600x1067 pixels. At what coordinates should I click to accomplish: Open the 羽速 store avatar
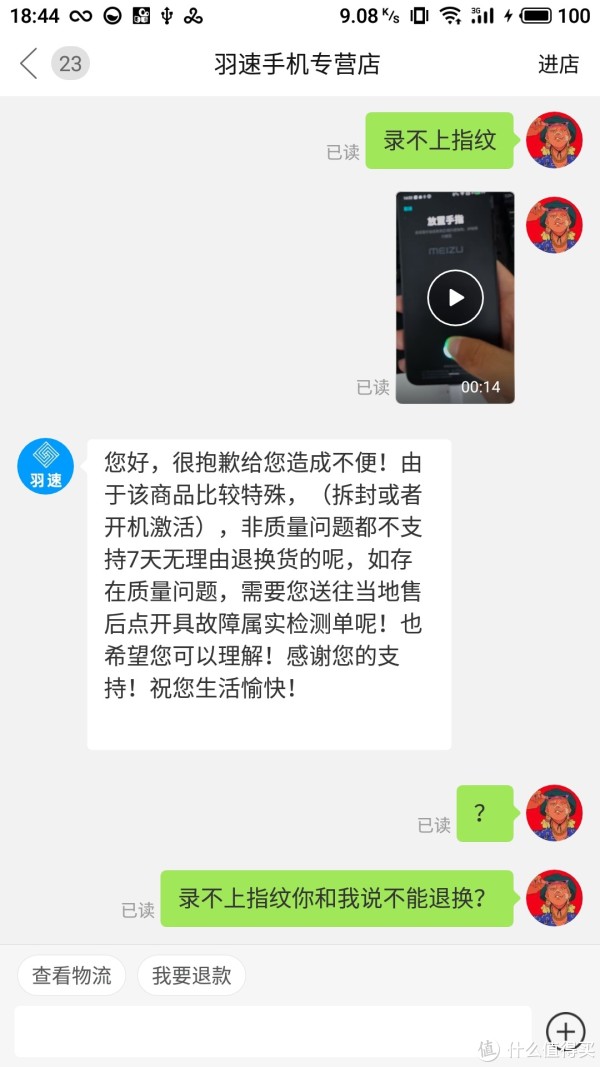click(46, 466)
